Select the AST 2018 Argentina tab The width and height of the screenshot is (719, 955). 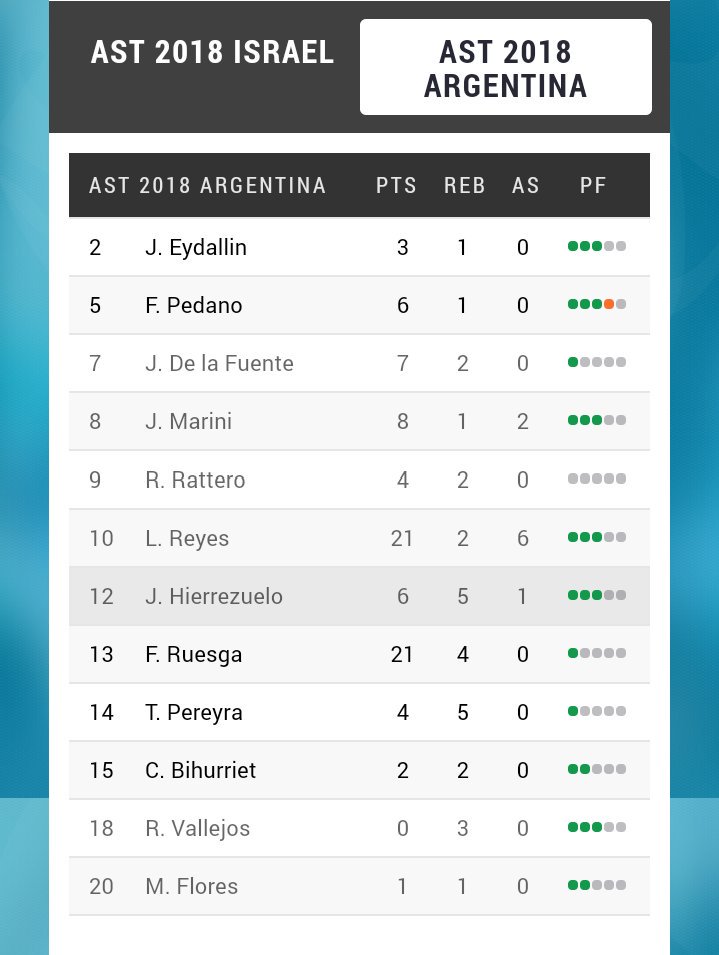point(505,68)
